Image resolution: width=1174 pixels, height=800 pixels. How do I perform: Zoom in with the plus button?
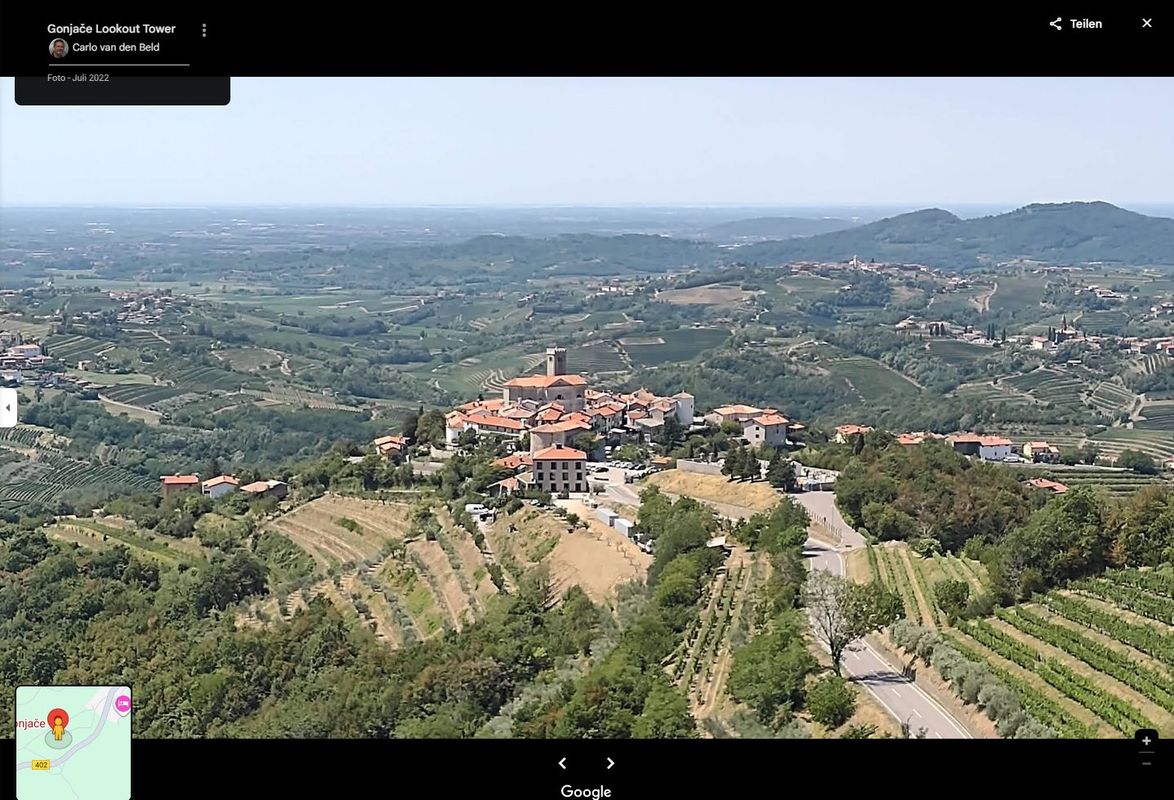[x=1146, y=741]
